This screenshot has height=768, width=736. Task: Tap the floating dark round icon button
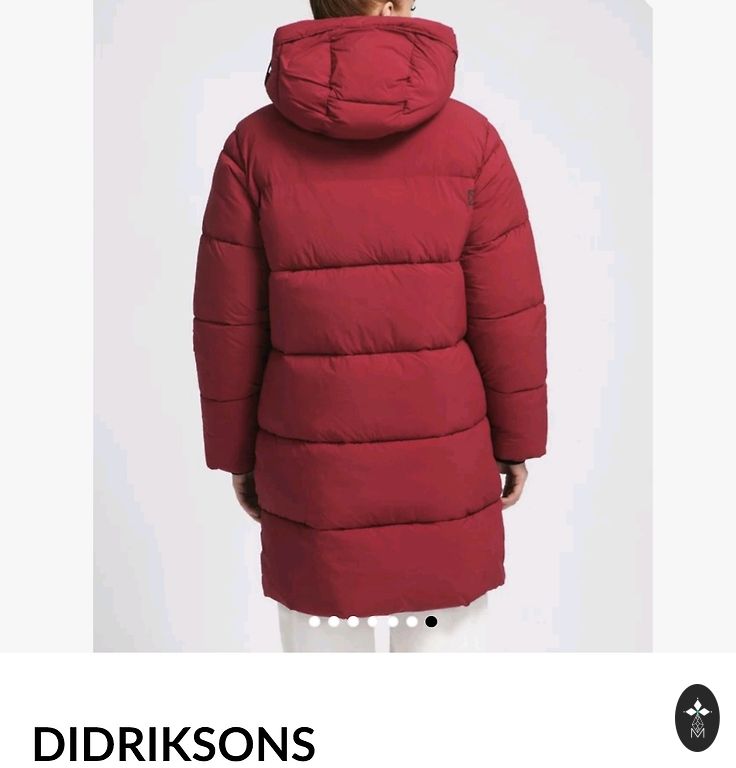697,718
